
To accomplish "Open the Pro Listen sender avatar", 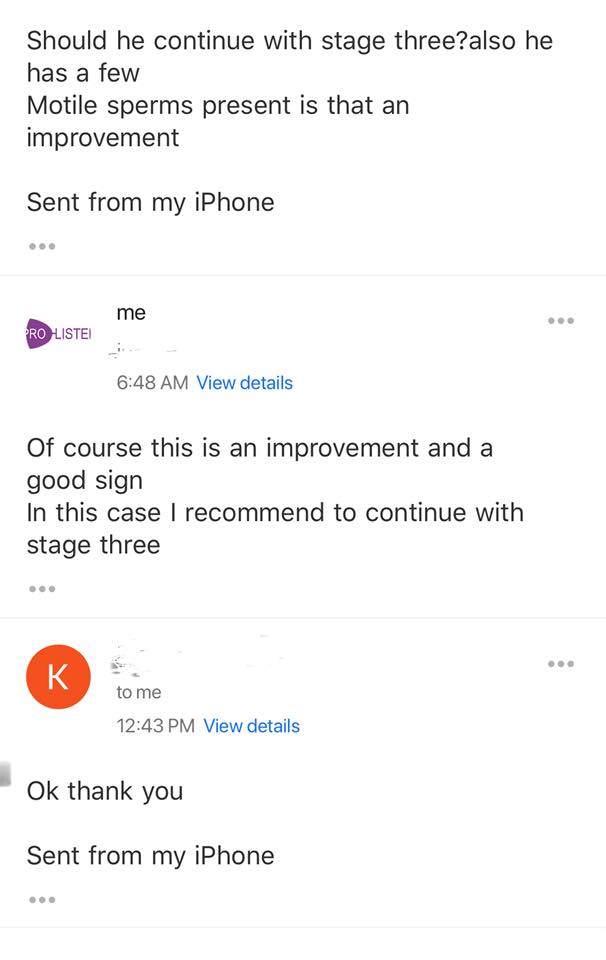I will pyautogui.click(x=58, y=333).
